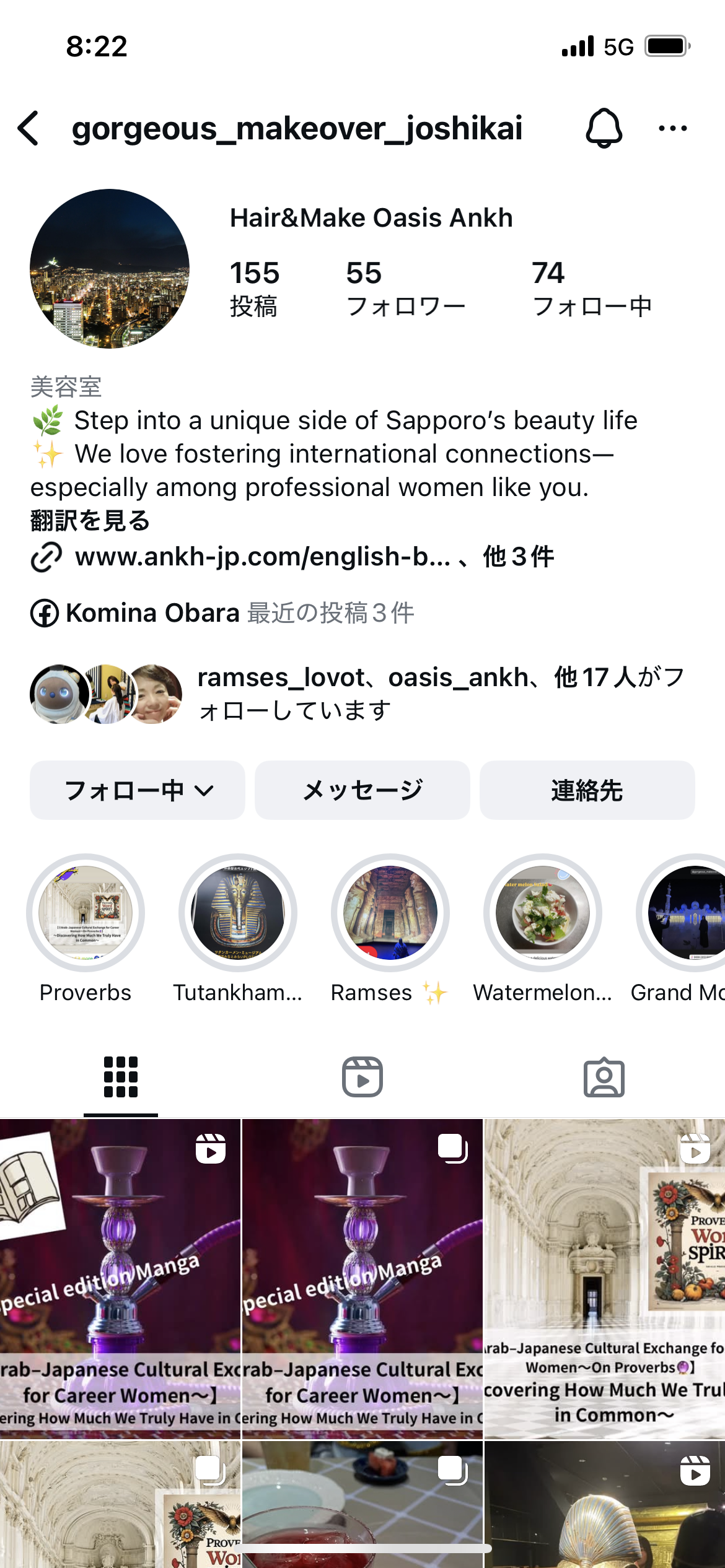
Task: View the profile picture of Hair&Make Oasis Ankh
Action: click(110, 269)
